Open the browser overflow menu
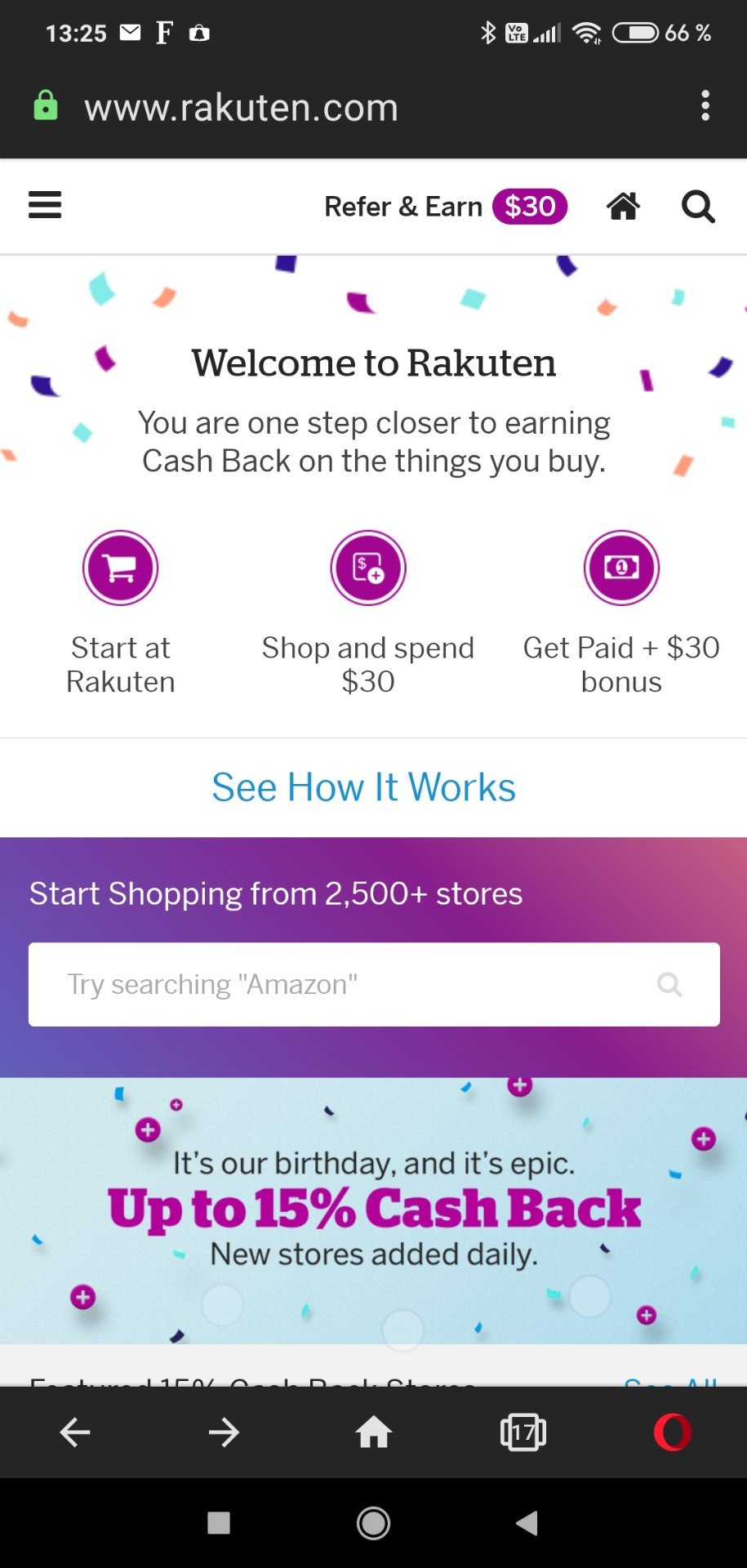The height and width of the screenshot is (1568, 747). click(705, 106)
